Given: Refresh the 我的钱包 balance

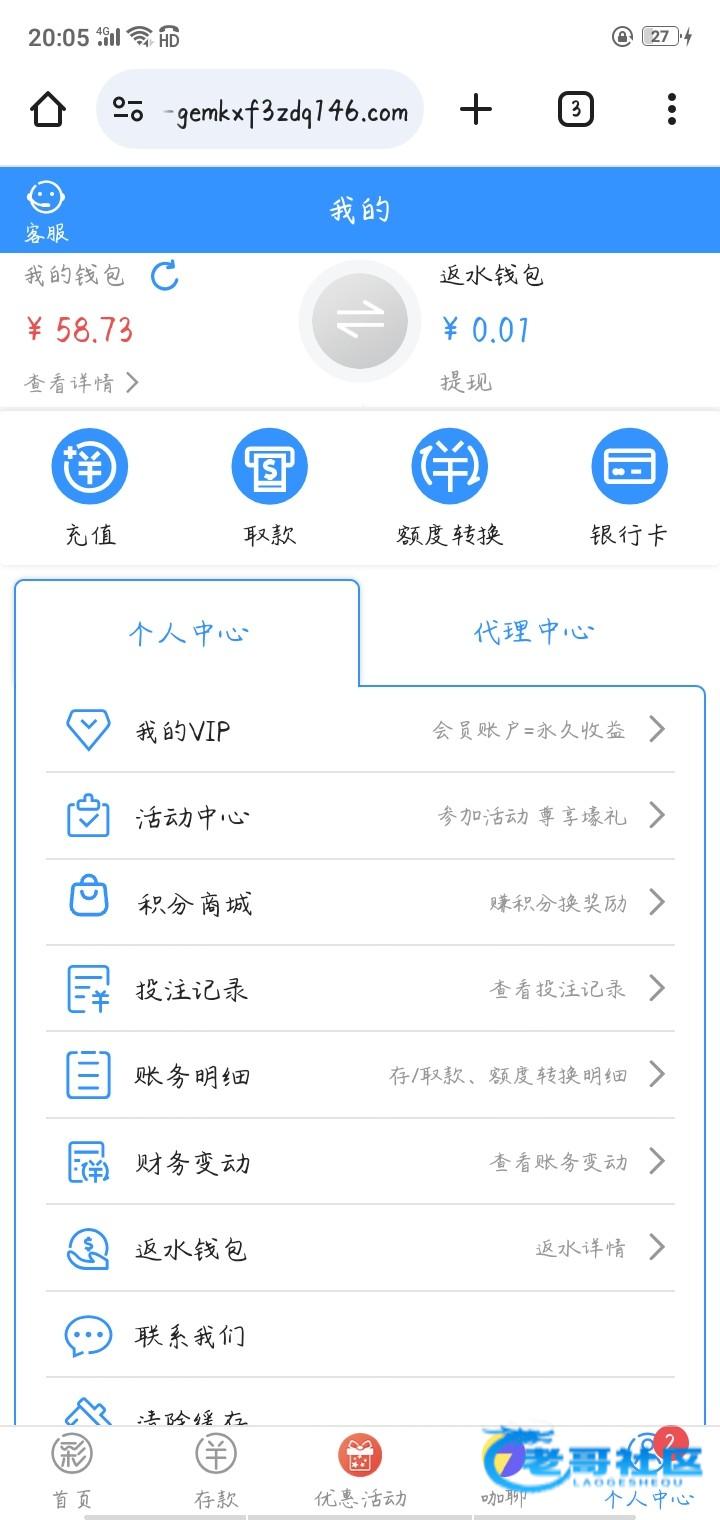Looking at the screenshot, I should 165,276.
